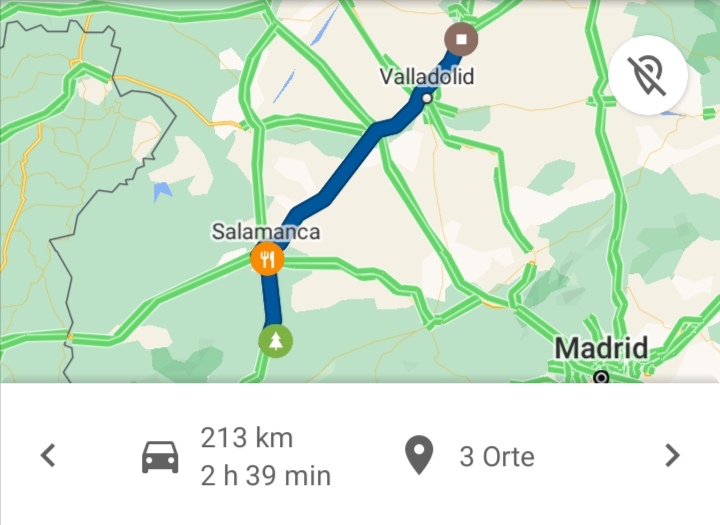Go to previous route step arrow
720x525 pixels.
[48, 456]
